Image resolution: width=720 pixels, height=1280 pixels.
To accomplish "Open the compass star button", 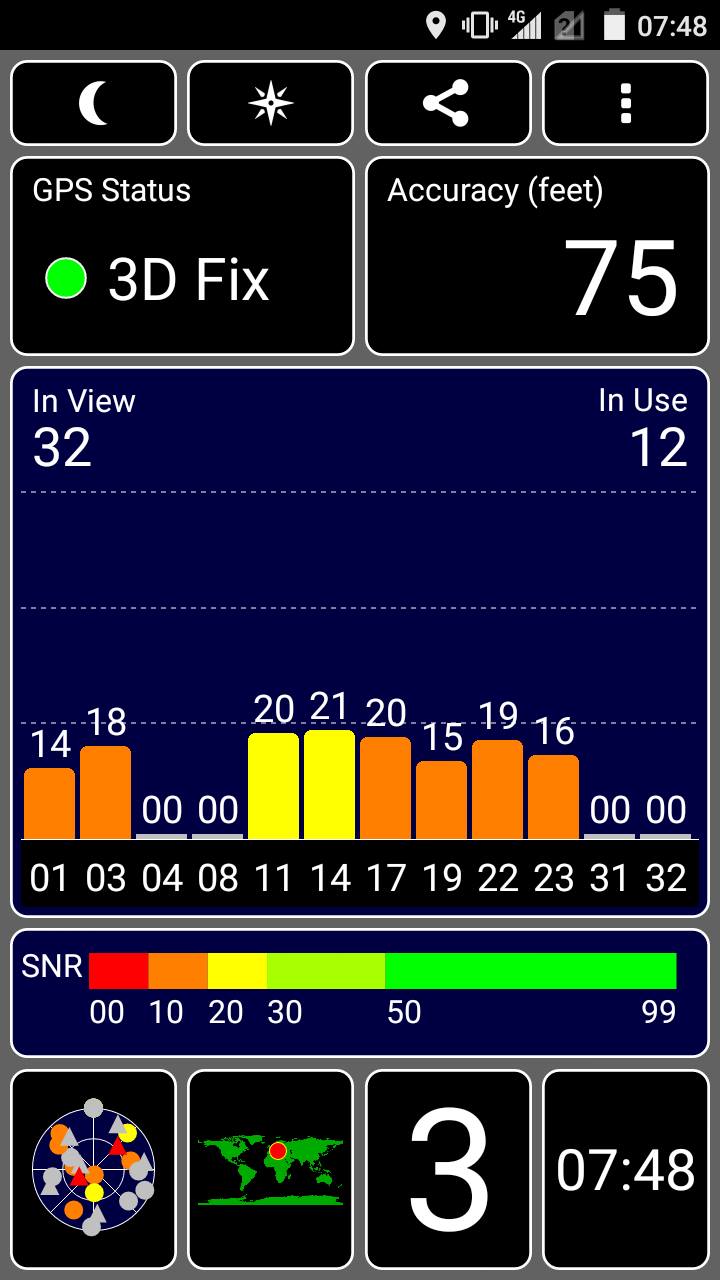I will [x=271, y=103].
